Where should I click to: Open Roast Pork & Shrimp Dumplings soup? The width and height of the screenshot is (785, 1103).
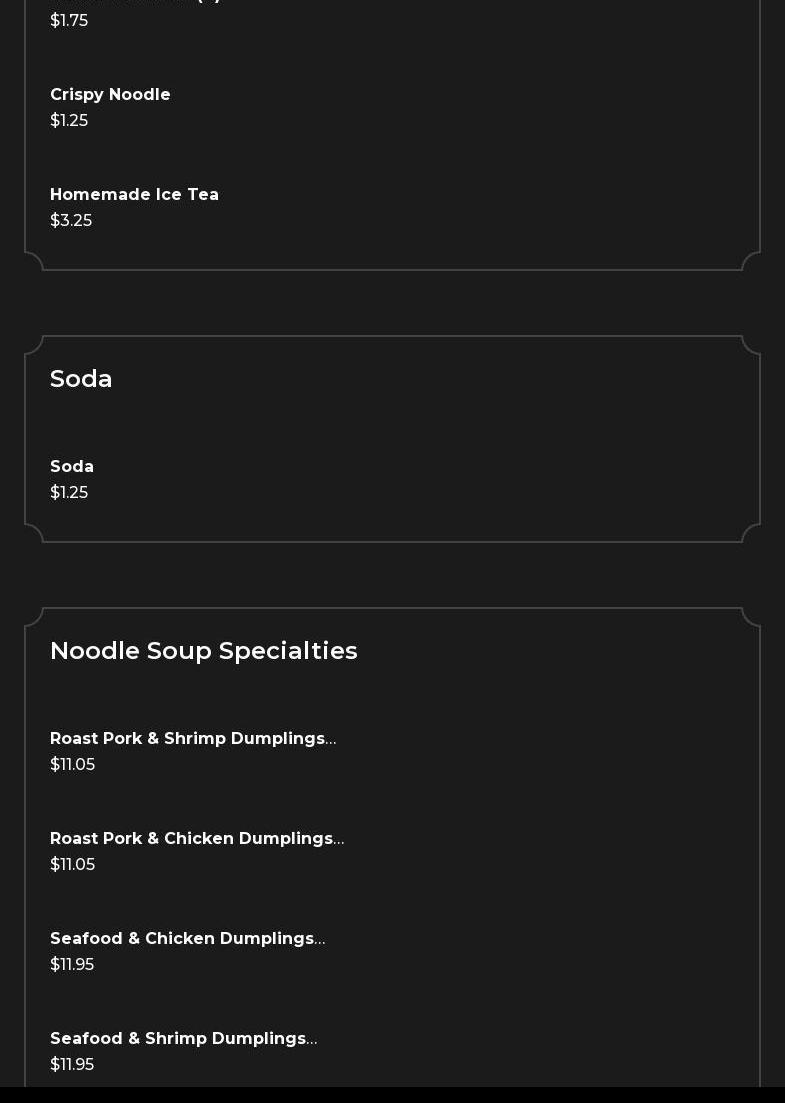coord(192,739)
